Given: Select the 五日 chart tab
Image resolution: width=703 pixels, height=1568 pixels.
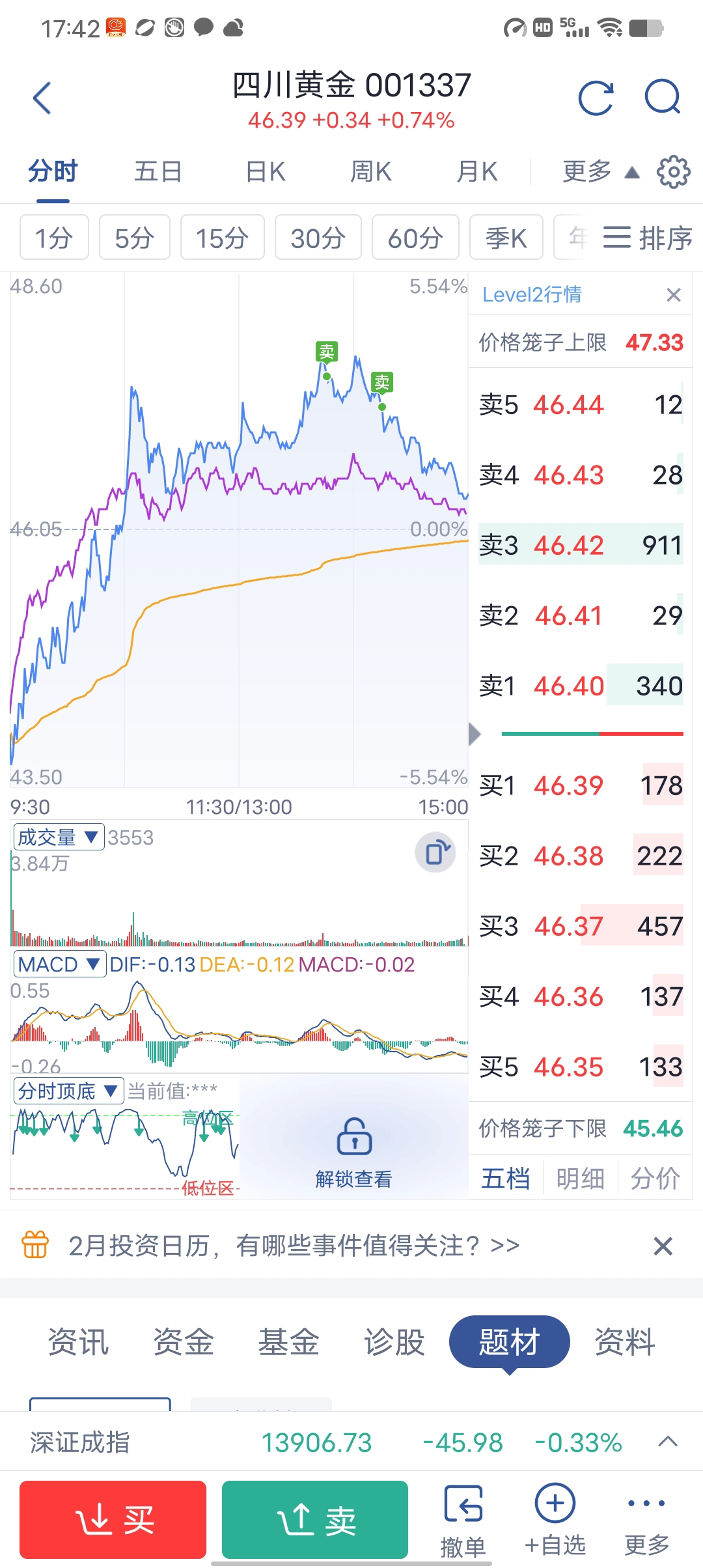Looking at the screenshot, I should [x=158, y=172].
